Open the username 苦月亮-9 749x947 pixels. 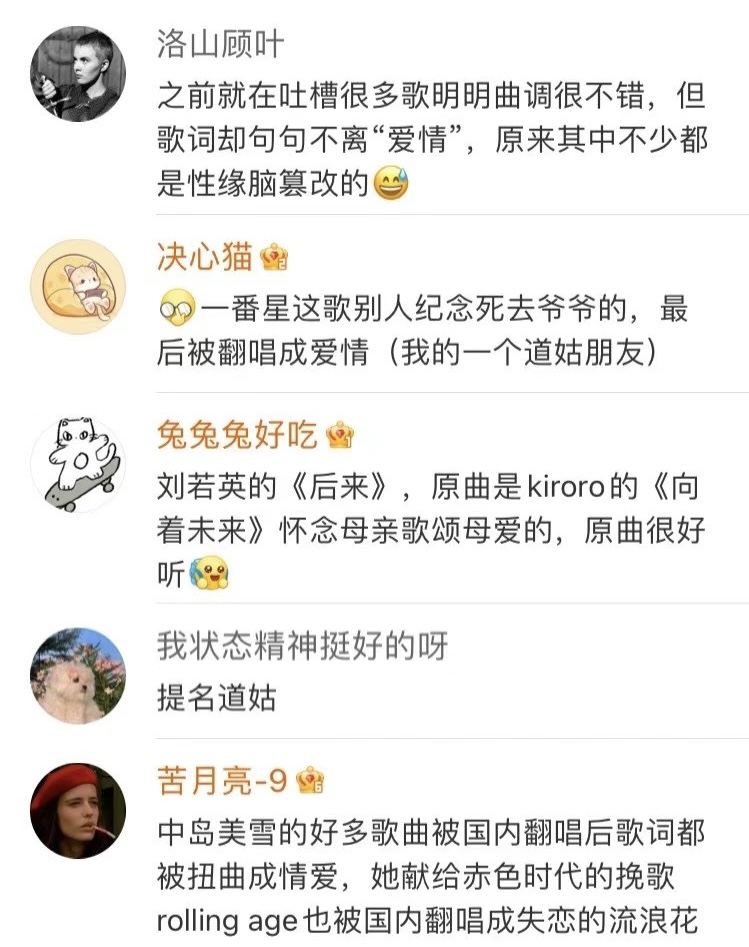[224, 781]
